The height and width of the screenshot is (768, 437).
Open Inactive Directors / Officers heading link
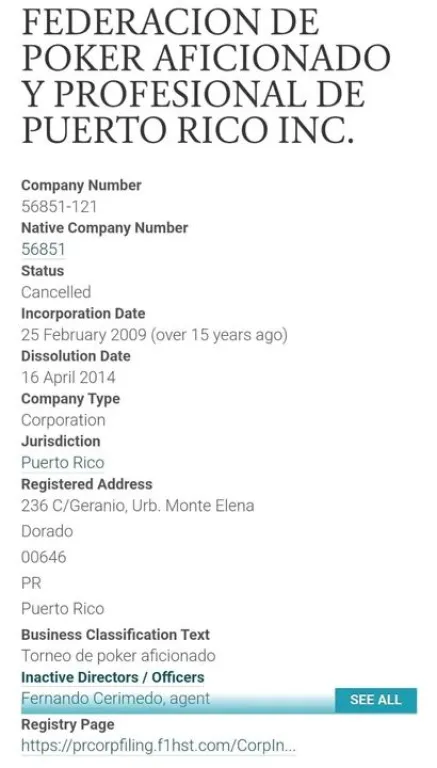pos(113,677)
